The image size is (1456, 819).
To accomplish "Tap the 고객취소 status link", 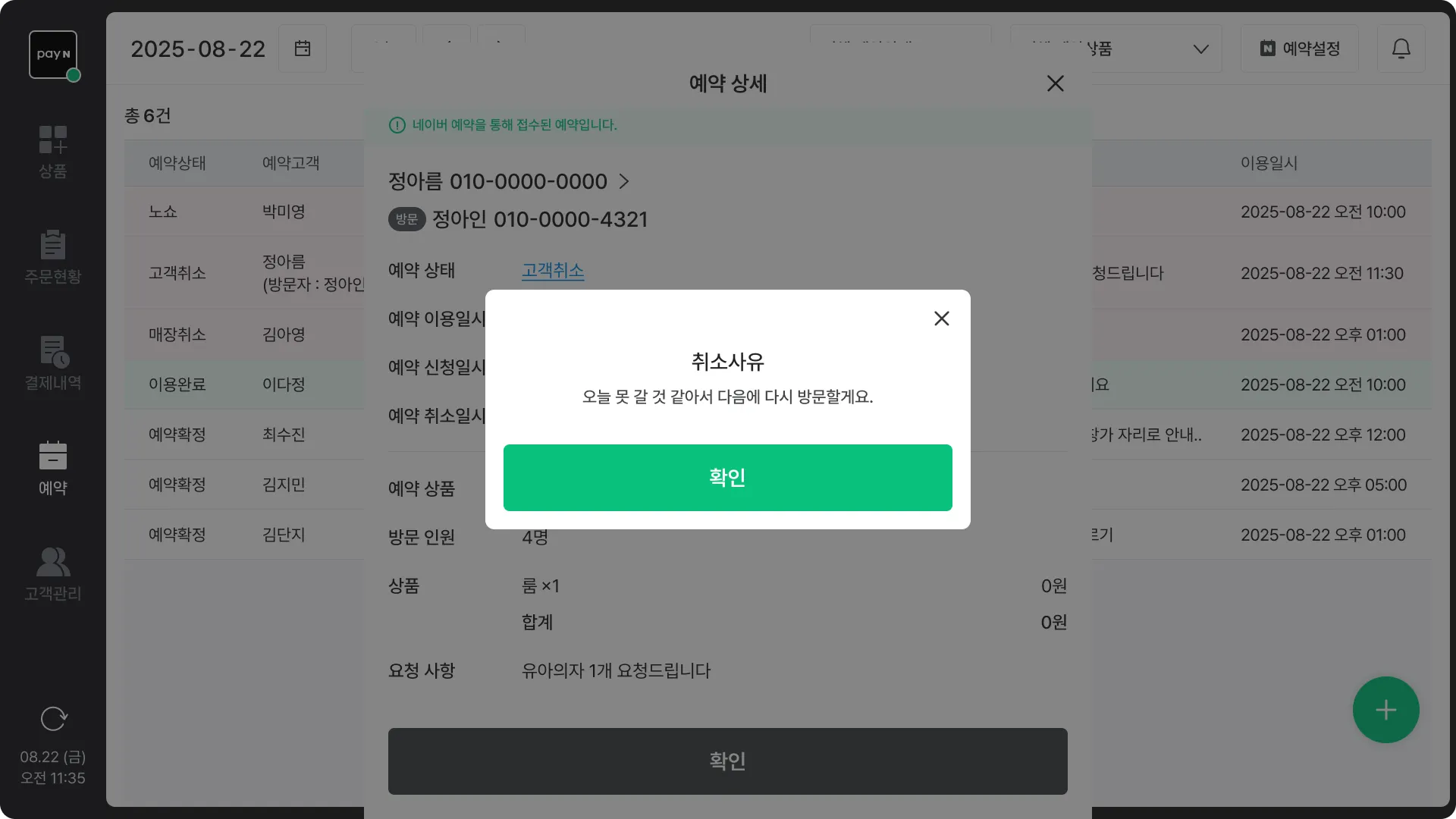I will click(552, 271).
